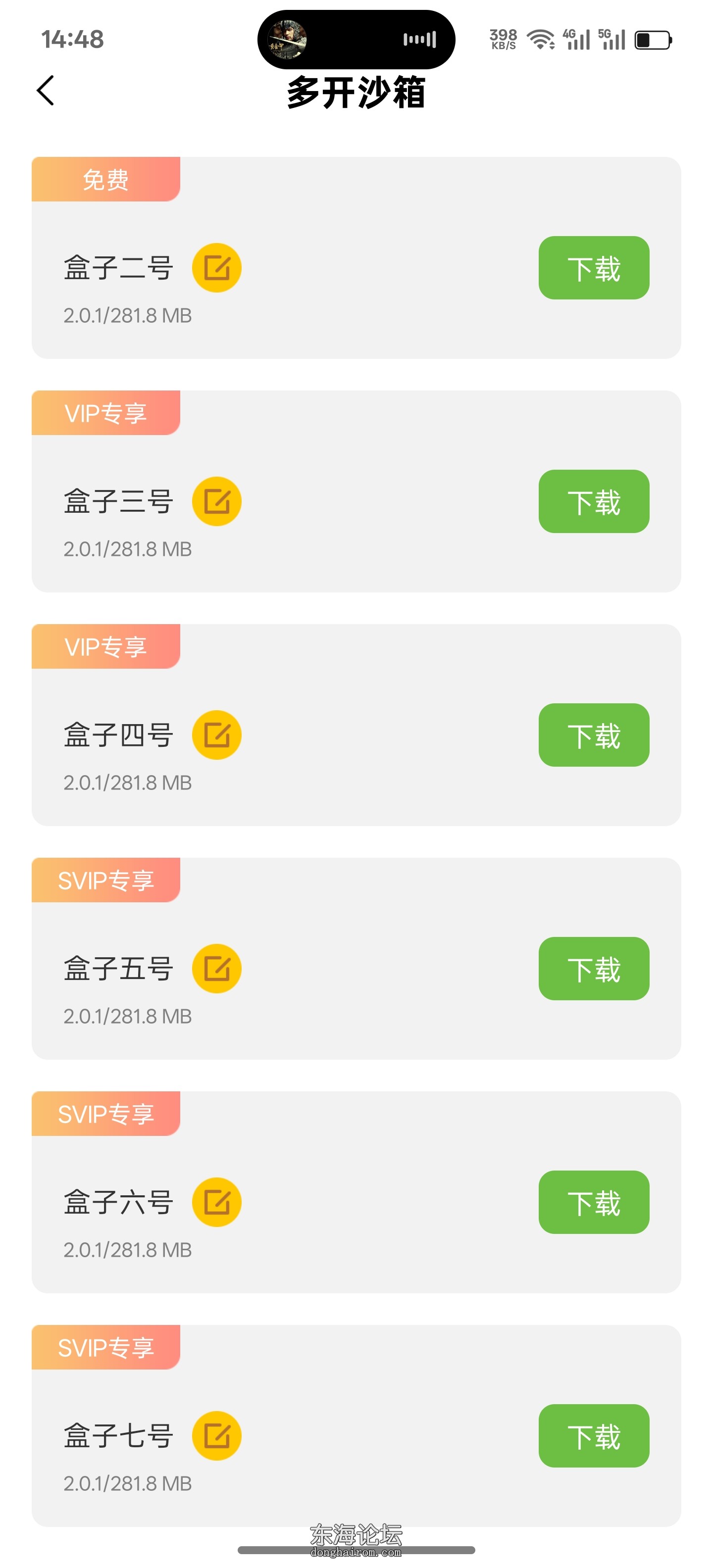This screenshot has height=1568, width=713.
Task: Rename 盒子六号 via its edit icon
Action: (216, 1202)
